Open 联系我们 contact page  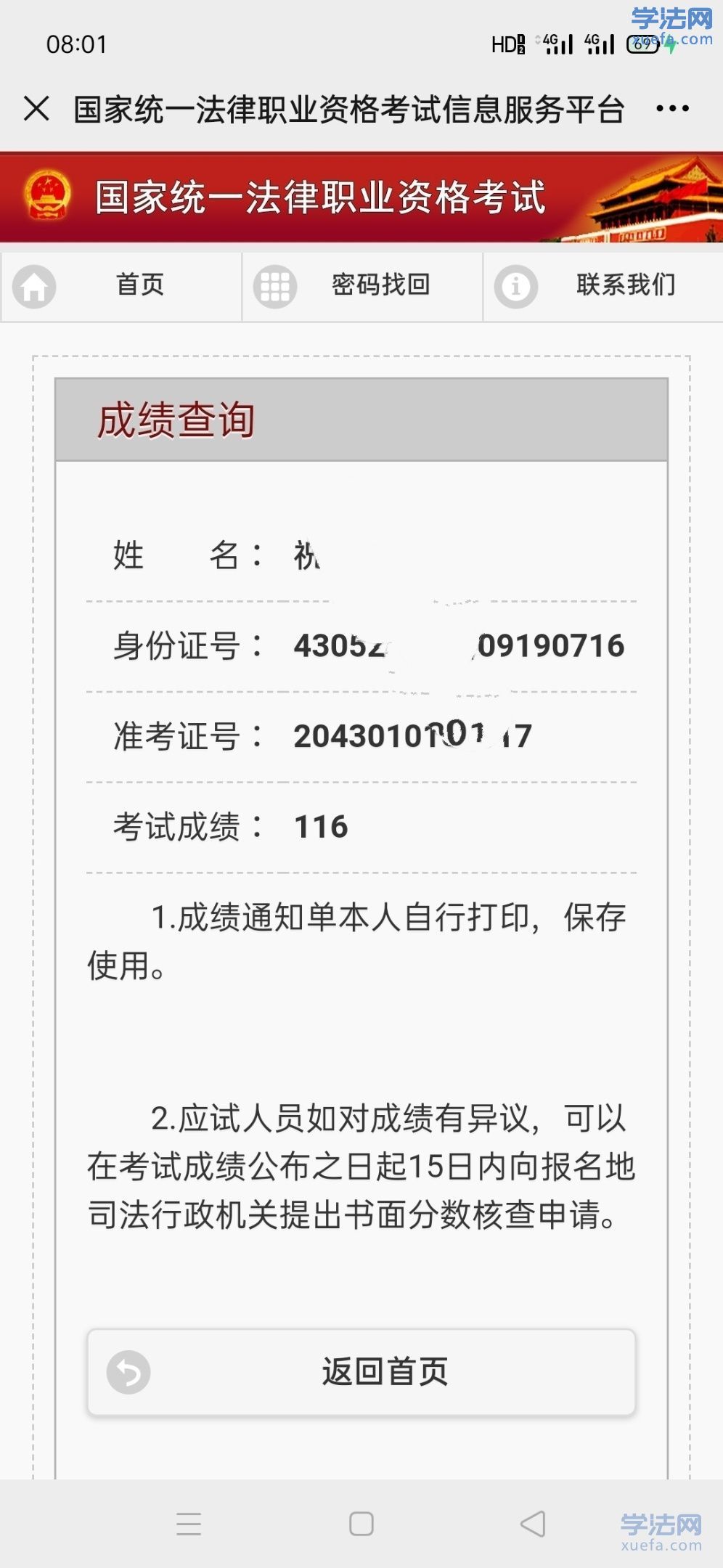[x=602, y=285]
